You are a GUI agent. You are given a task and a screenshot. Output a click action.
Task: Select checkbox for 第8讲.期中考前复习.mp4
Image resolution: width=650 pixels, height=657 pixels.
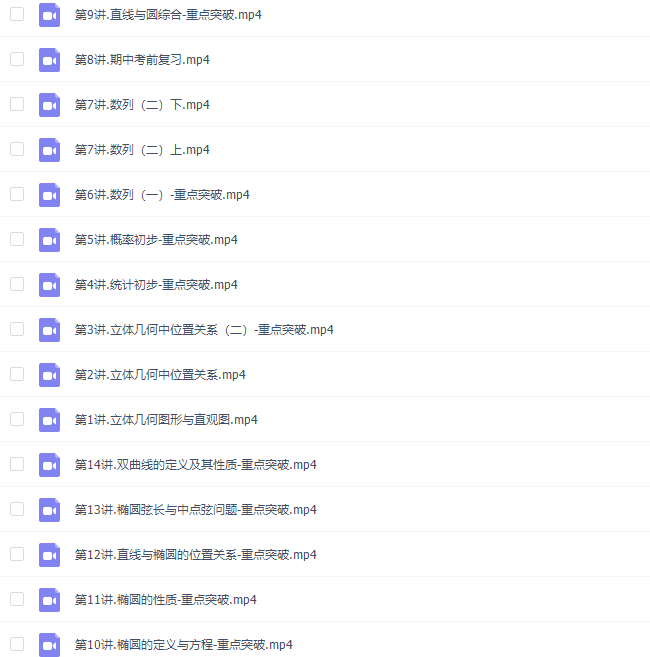[x=17, y=59]
